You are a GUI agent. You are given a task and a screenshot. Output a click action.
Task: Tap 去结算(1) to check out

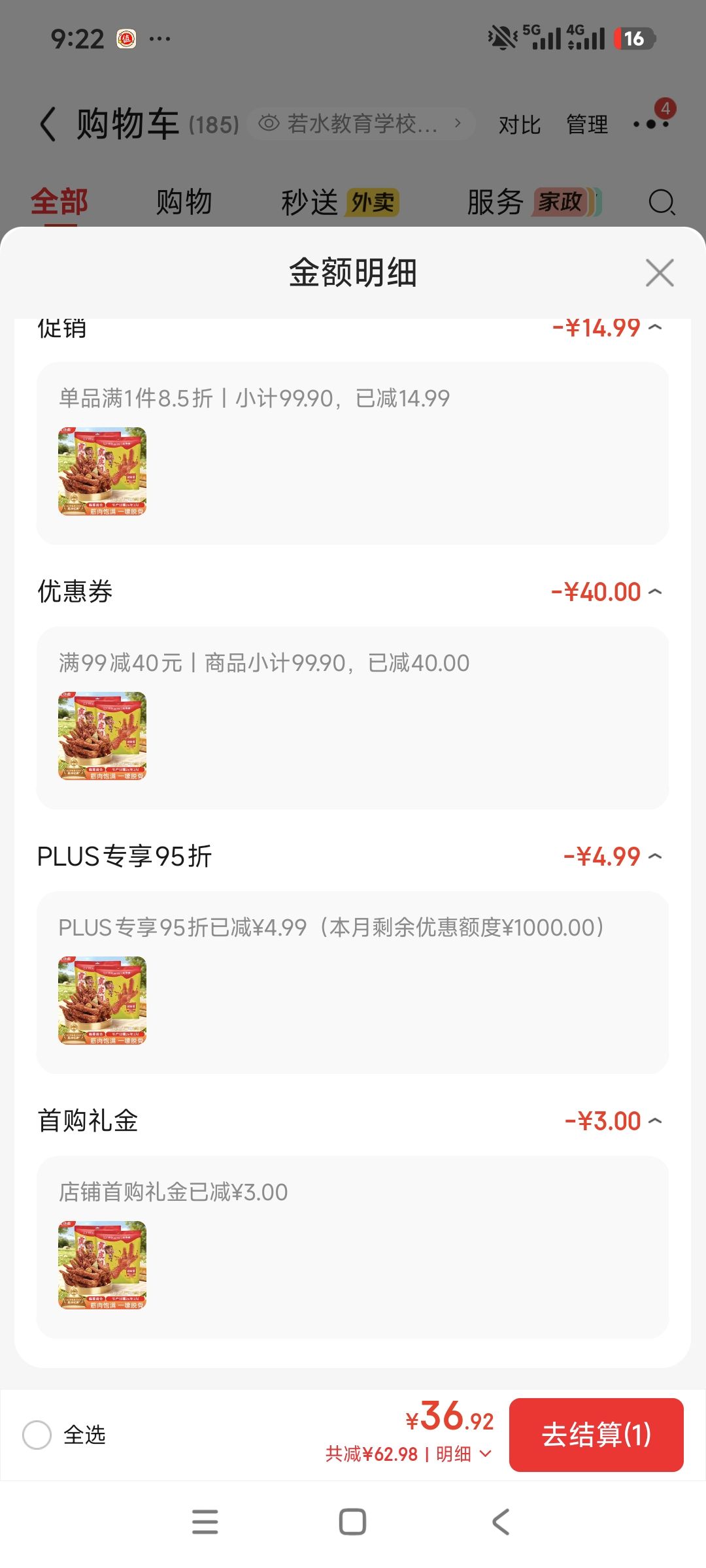[x=596, y=1435]
